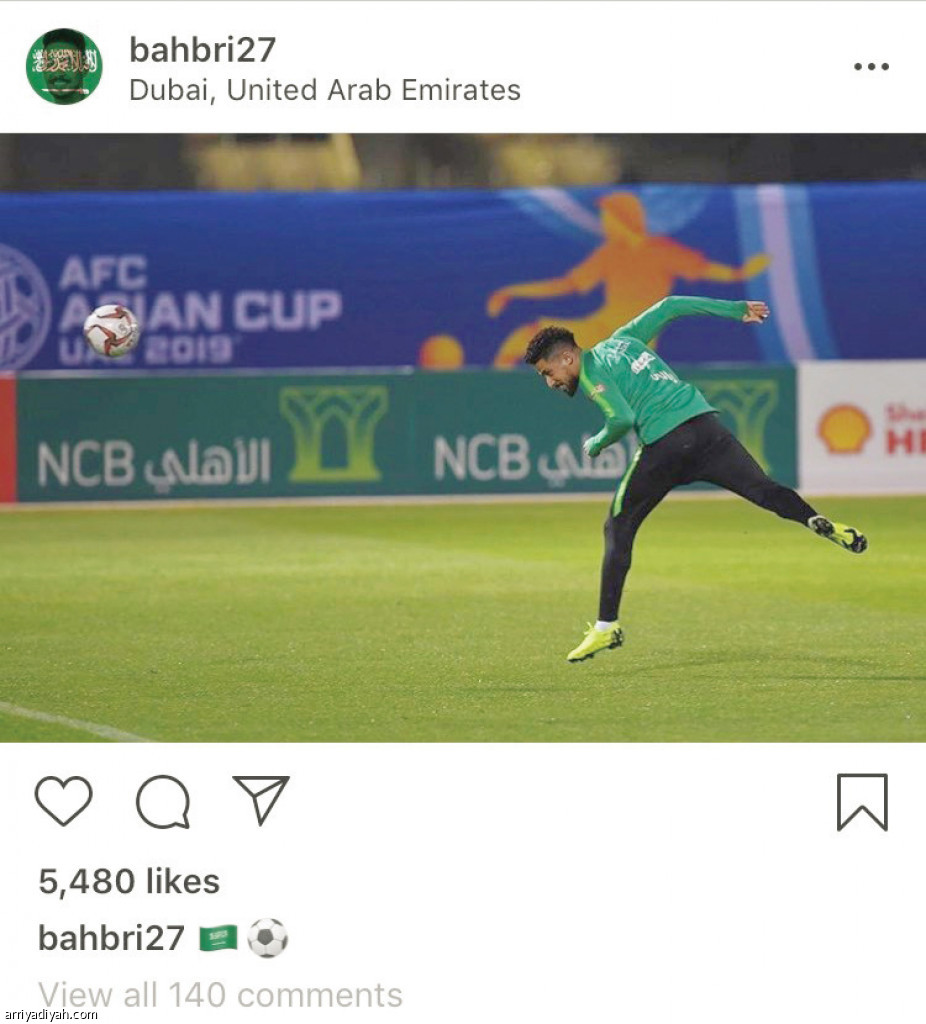The width and height of the screenshot is (926, 1024).
Task: Open bahbri27's profile picture
Action: 63,67
